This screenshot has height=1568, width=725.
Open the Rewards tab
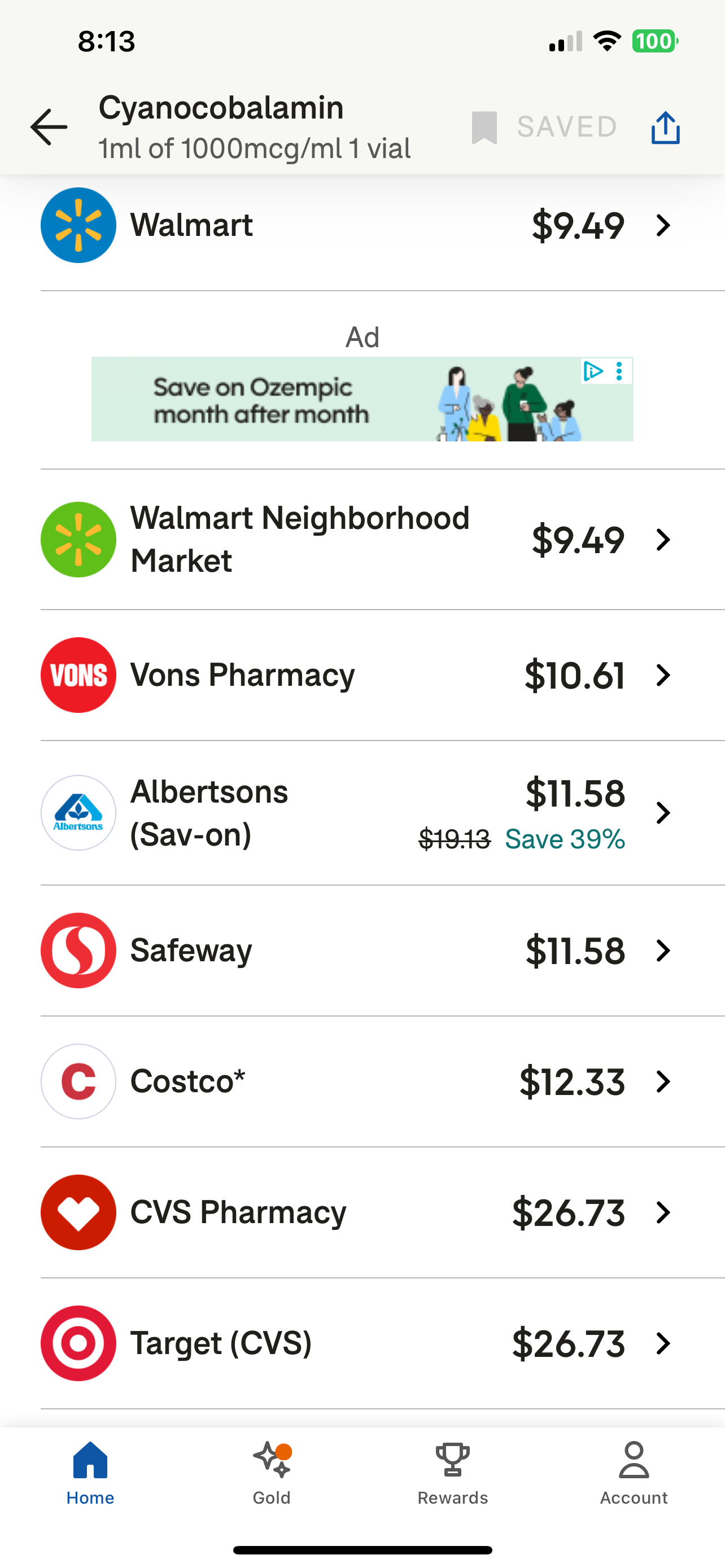click(x=453, y=1473)
